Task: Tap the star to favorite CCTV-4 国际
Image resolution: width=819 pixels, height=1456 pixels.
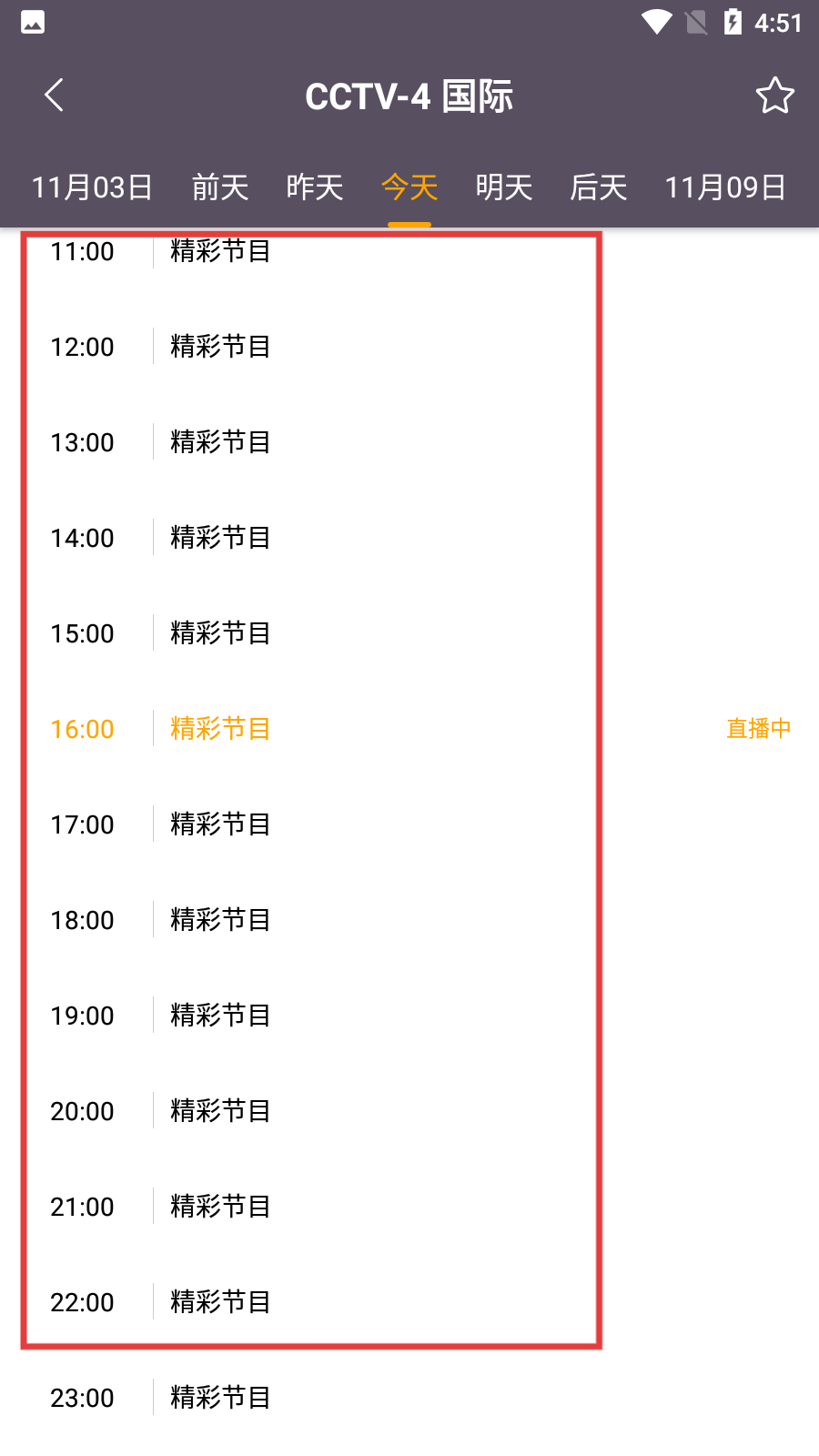Action: pyautogui.click(x=775, y=95)
